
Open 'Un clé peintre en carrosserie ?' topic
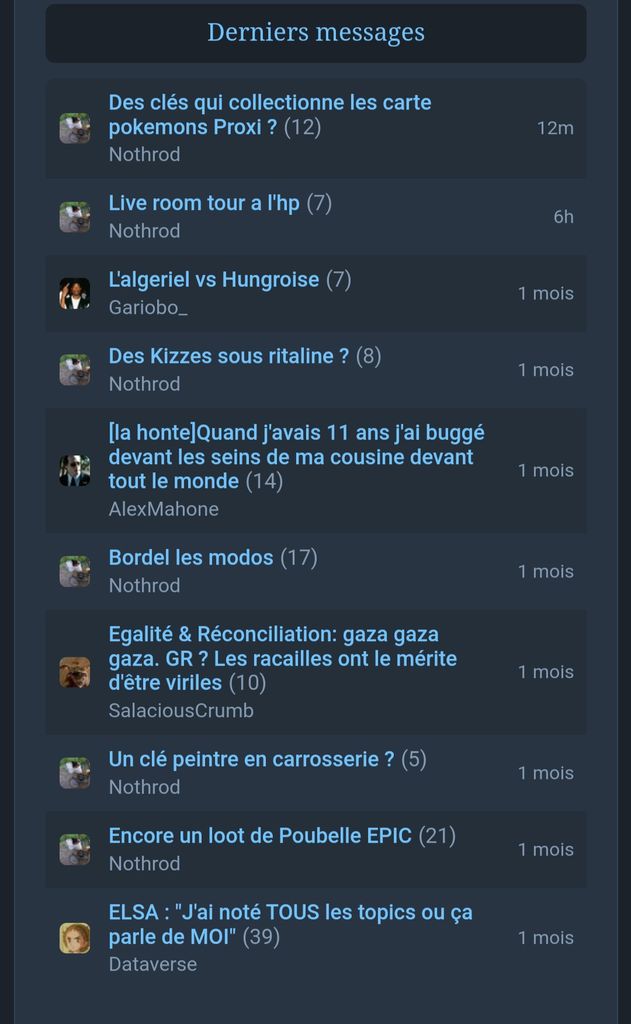click(251, 759)
